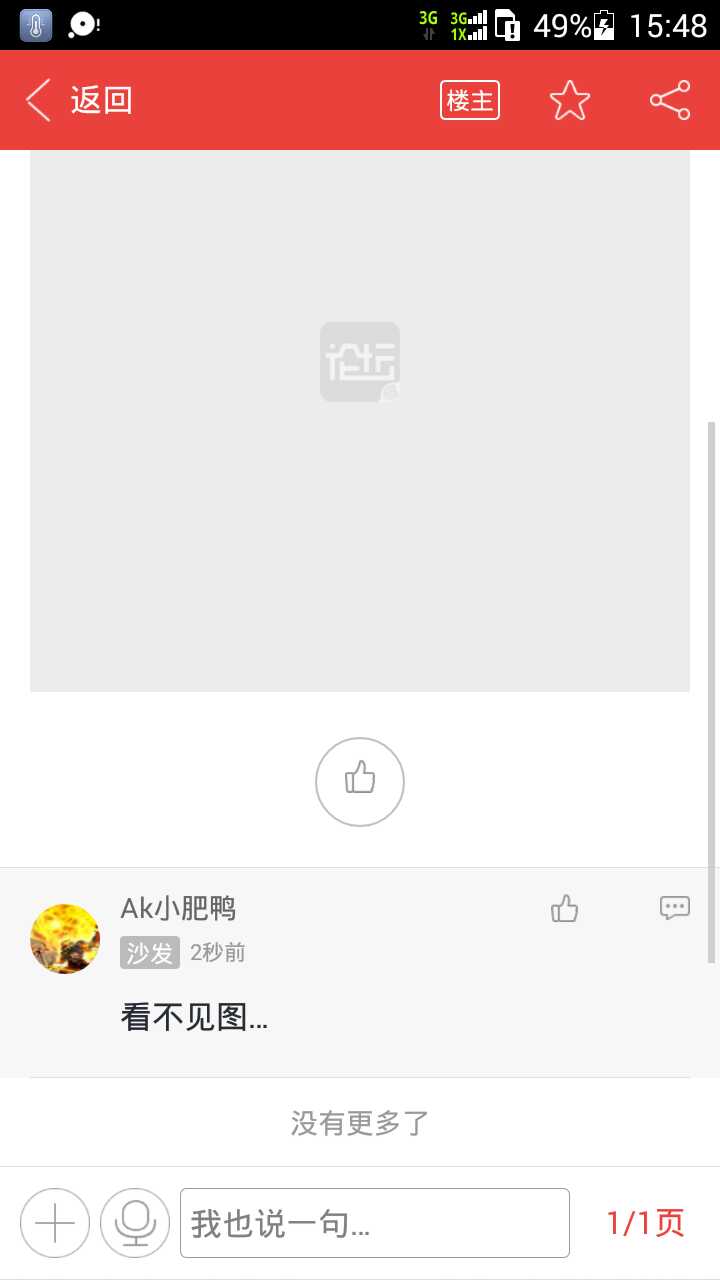
Task: Go back using the 返回 button
Action: point(80,101)
